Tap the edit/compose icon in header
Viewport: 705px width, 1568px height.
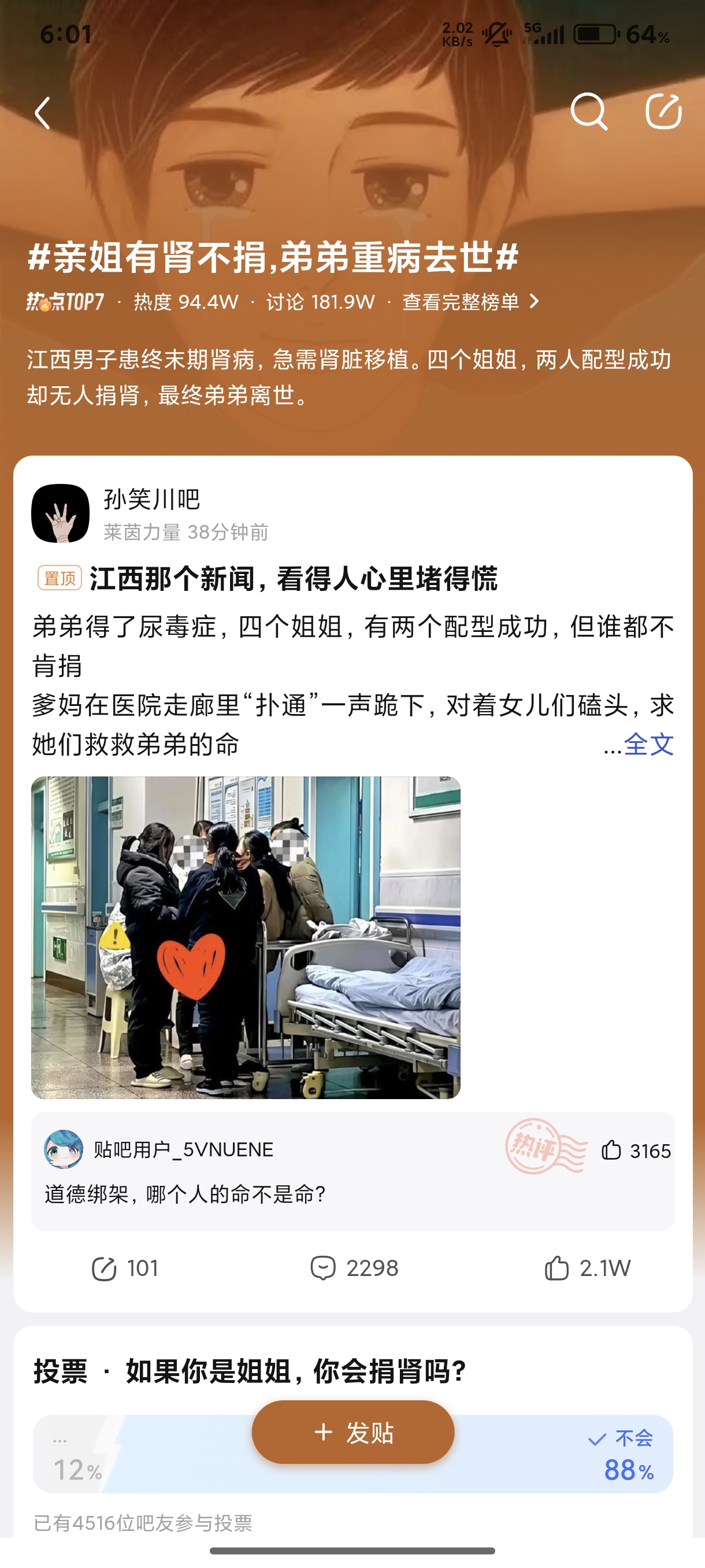[663, 112]
